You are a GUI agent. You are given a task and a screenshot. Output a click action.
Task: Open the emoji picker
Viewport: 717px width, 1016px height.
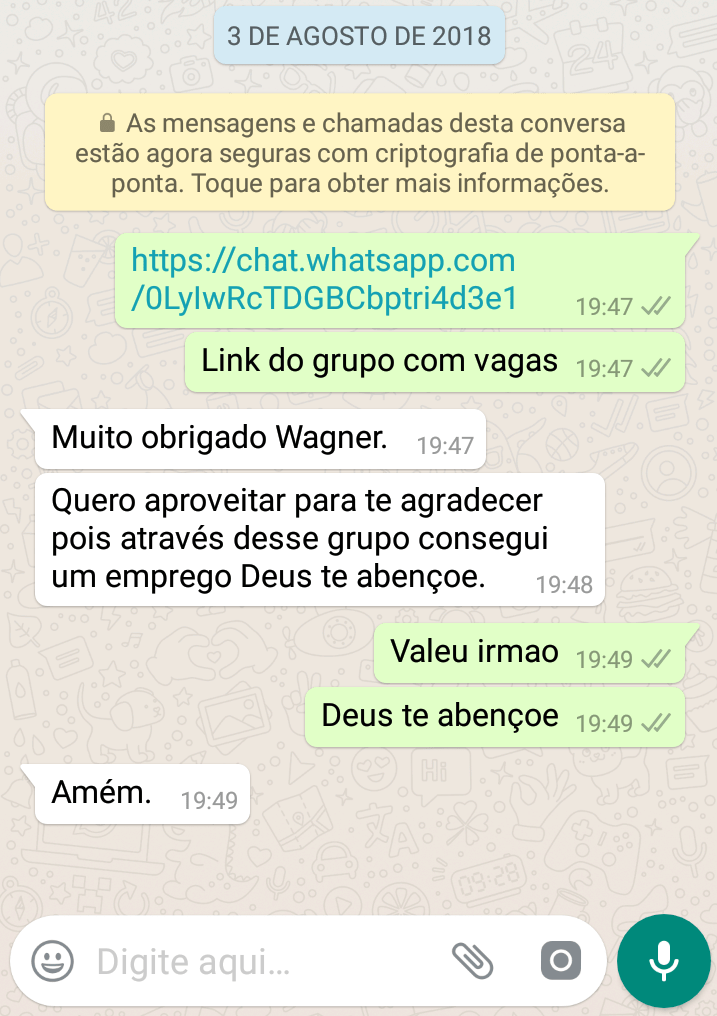tap(52, 962)
